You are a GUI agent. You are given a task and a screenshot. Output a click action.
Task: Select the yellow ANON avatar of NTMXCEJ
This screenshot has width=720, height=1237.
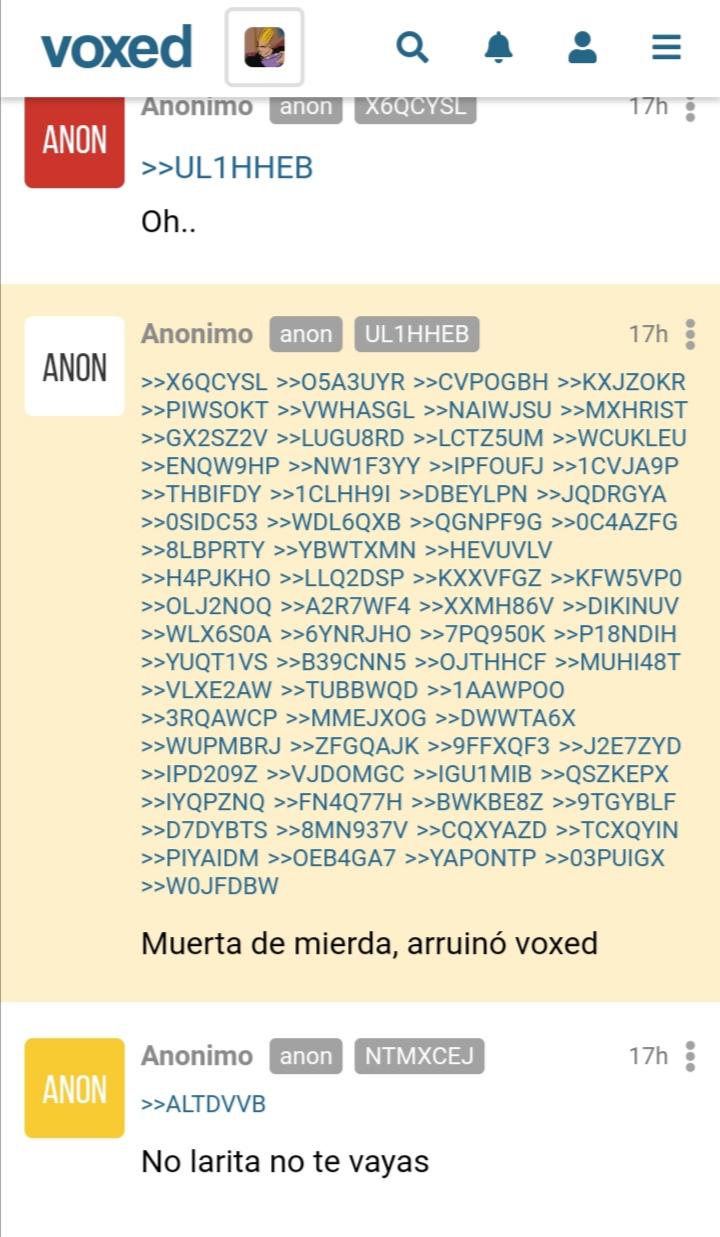click(73, 1088)
